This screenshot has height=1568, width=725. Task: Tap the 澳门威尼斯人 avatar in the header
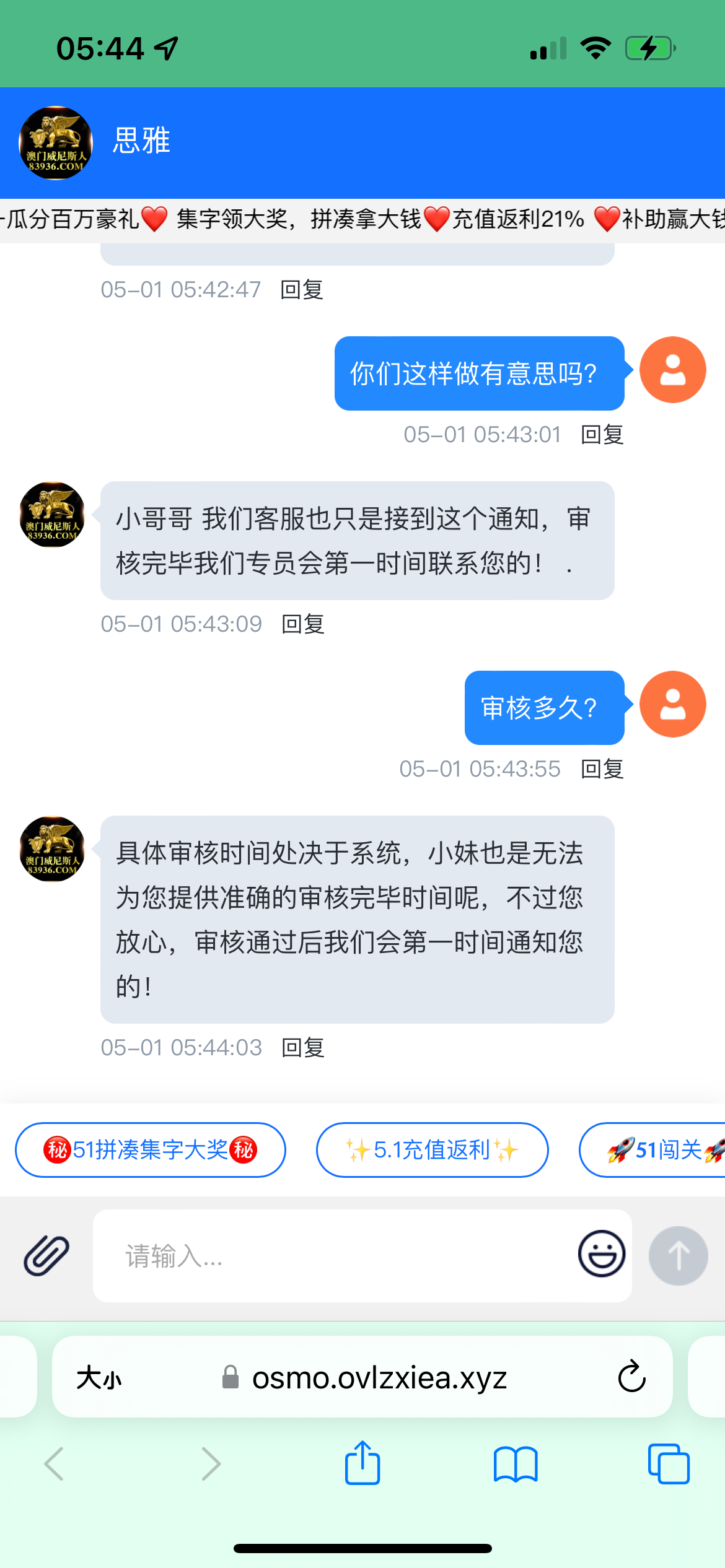coord(55,141)
